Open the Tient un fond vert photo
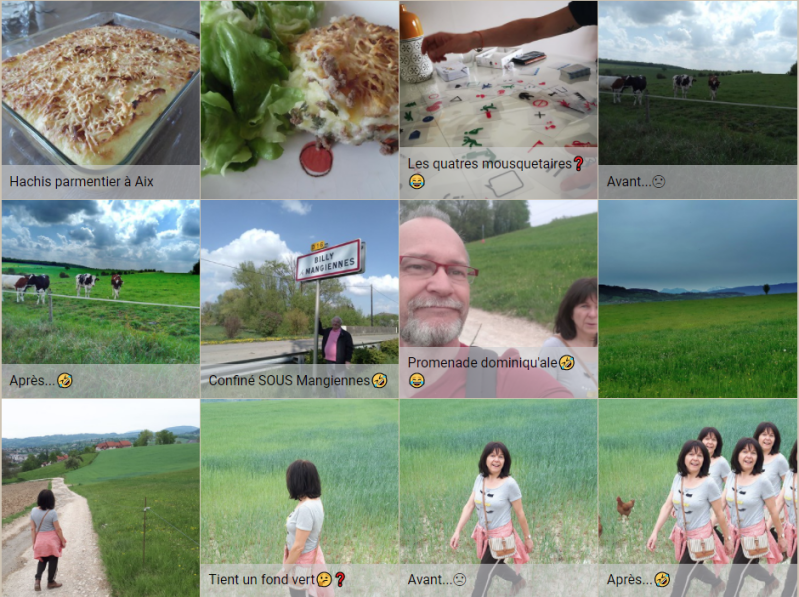The width and height of the screenshot is (799, 597). coord(300,490)
